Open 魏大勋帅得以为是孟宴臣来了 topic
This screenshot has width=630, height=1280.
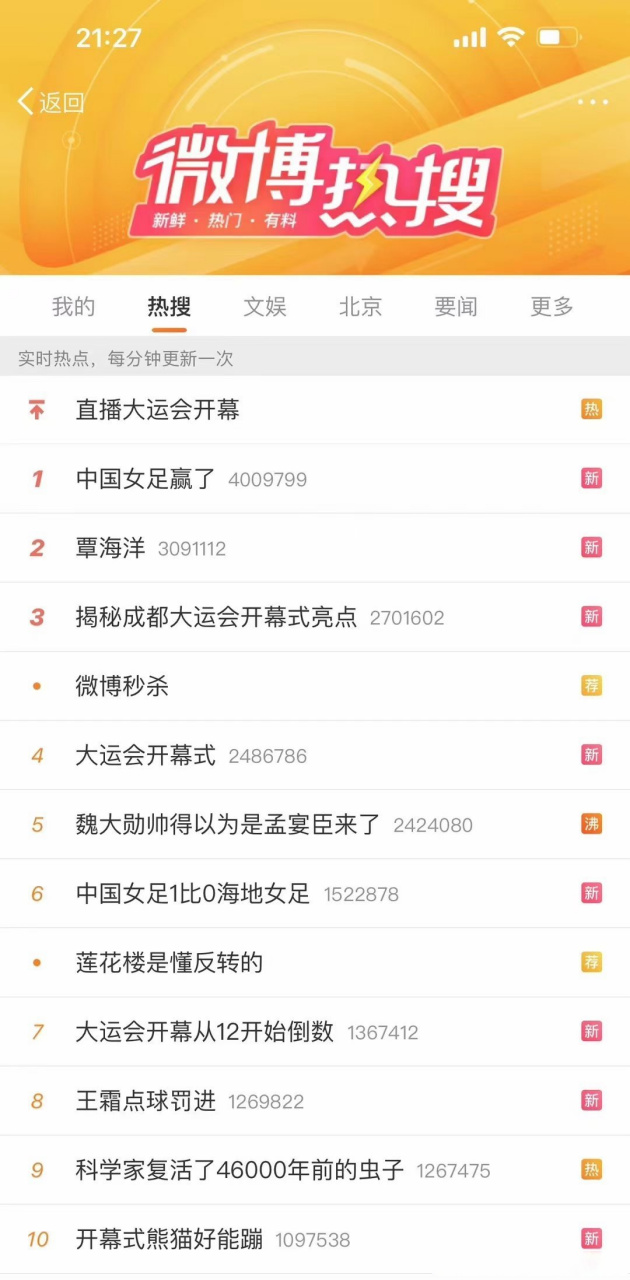coord(228,824)
